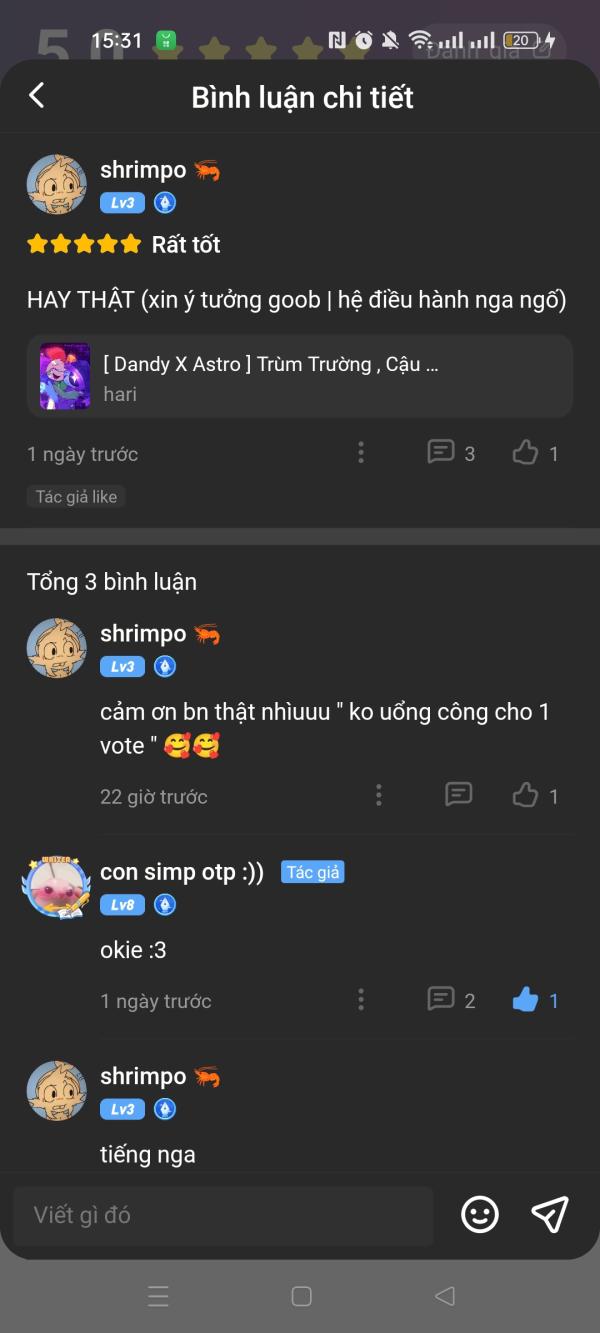View replies to the okie :3 comment
The image size is (600, 1333).
[x=451, y=1000]
